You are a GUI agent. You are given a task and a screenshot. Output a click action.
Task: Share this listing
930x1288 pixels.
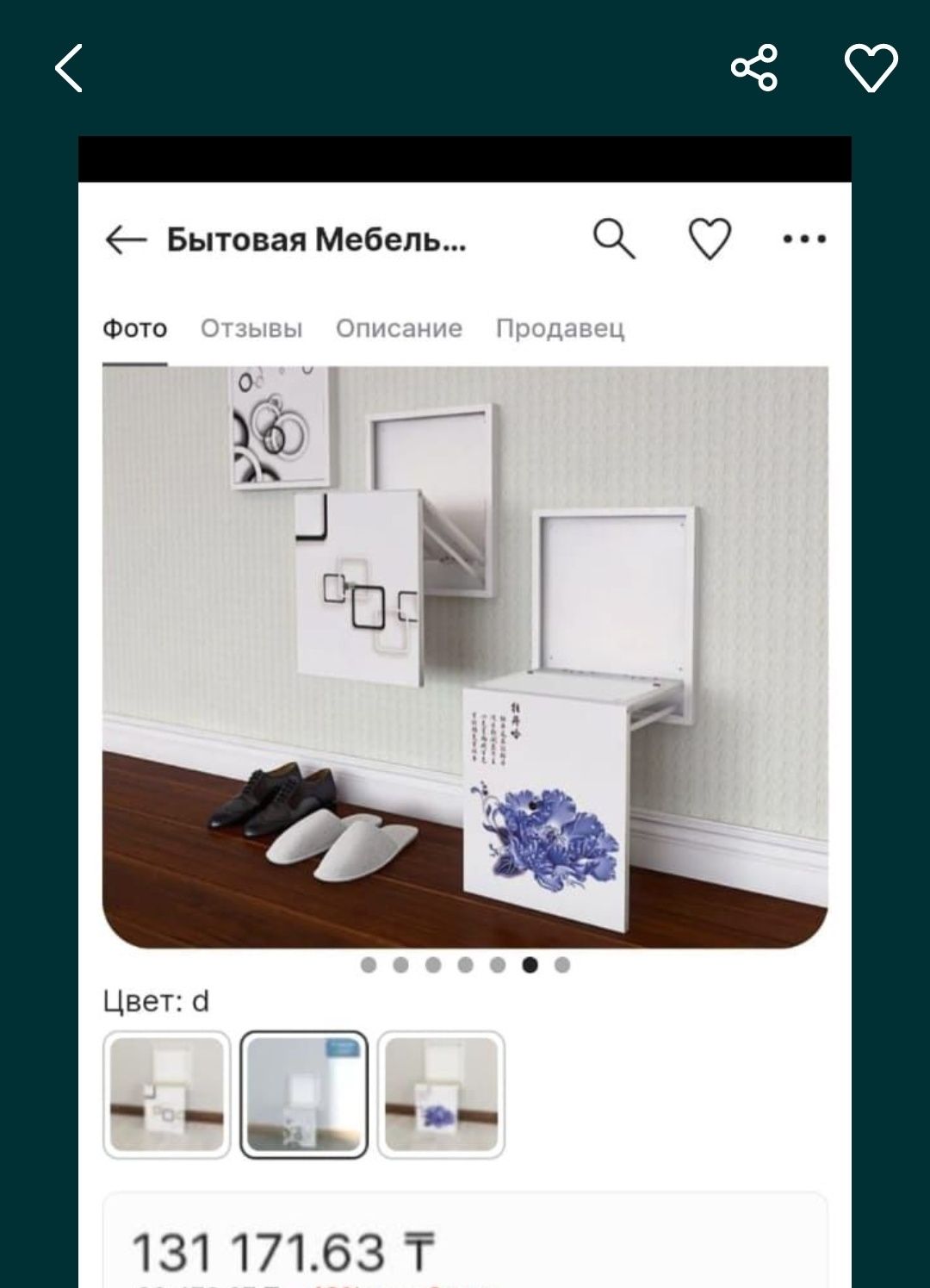pyautogui.click(x=754, y=68)
